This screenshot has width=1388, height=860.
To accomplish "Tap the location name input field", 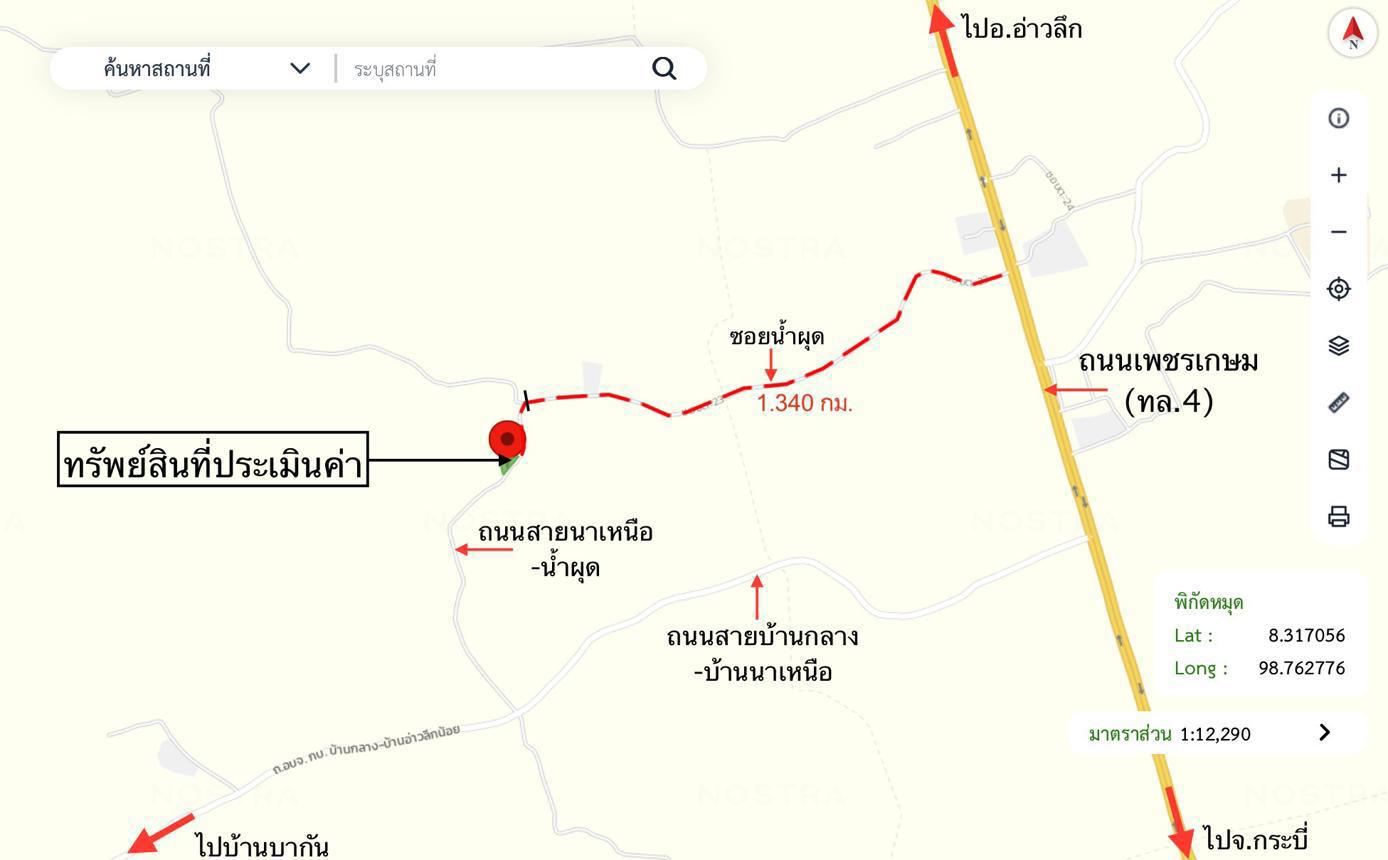I will 490,69.
